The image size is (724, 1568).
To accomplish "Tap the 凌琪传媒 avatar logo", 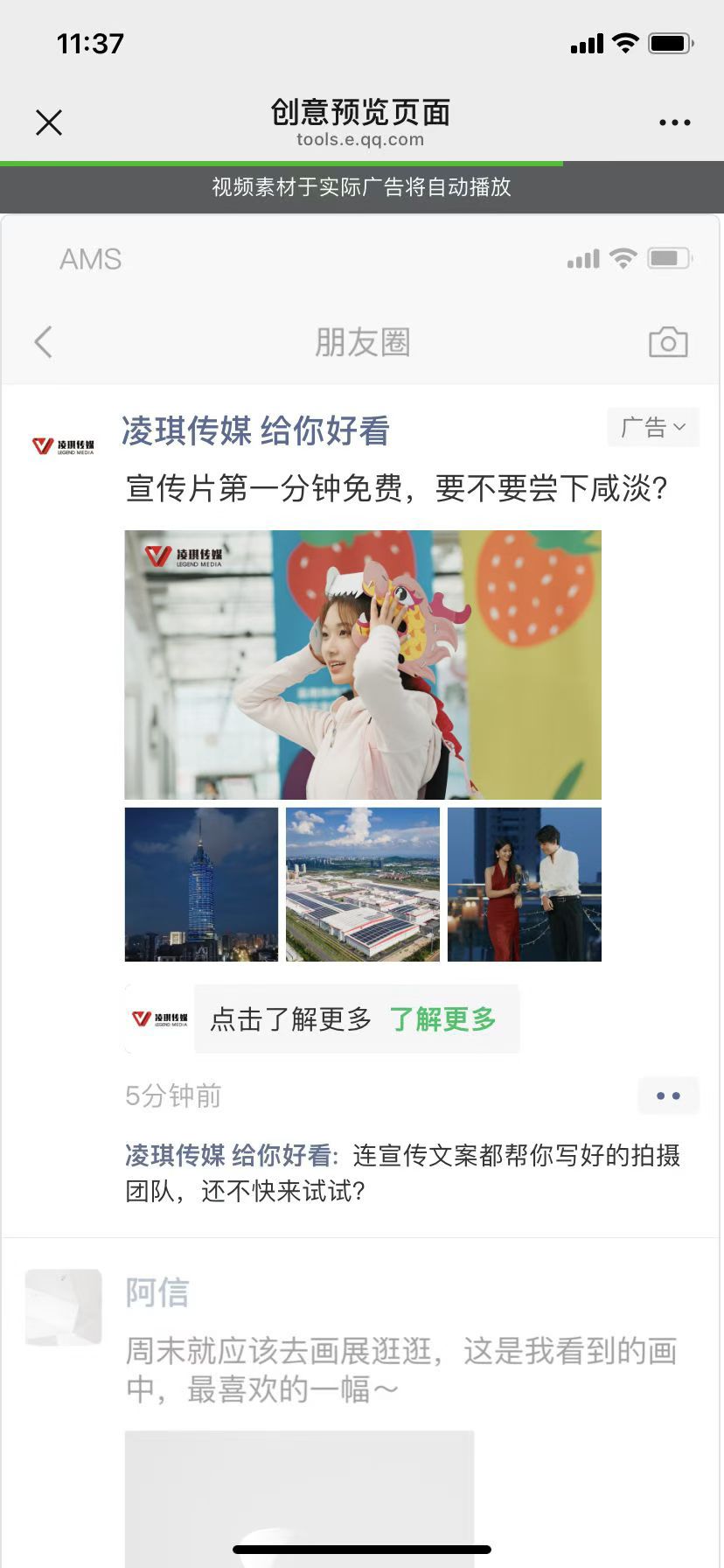I will [x=63, y=446].
